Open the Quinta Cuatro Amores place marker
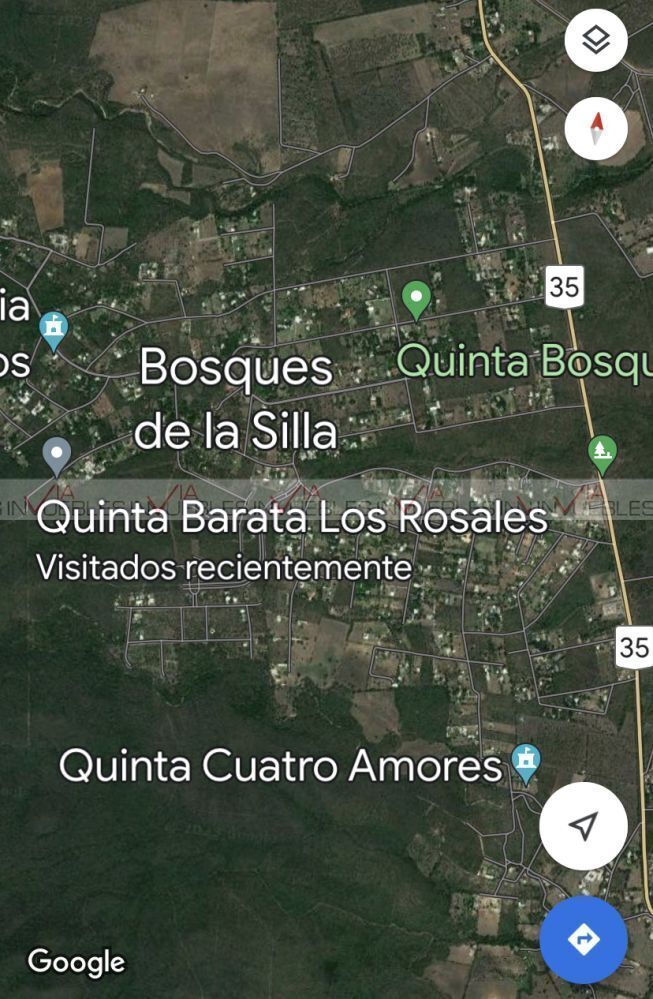Viewport: 653px width, 999px height. click(x=525, y=762)
